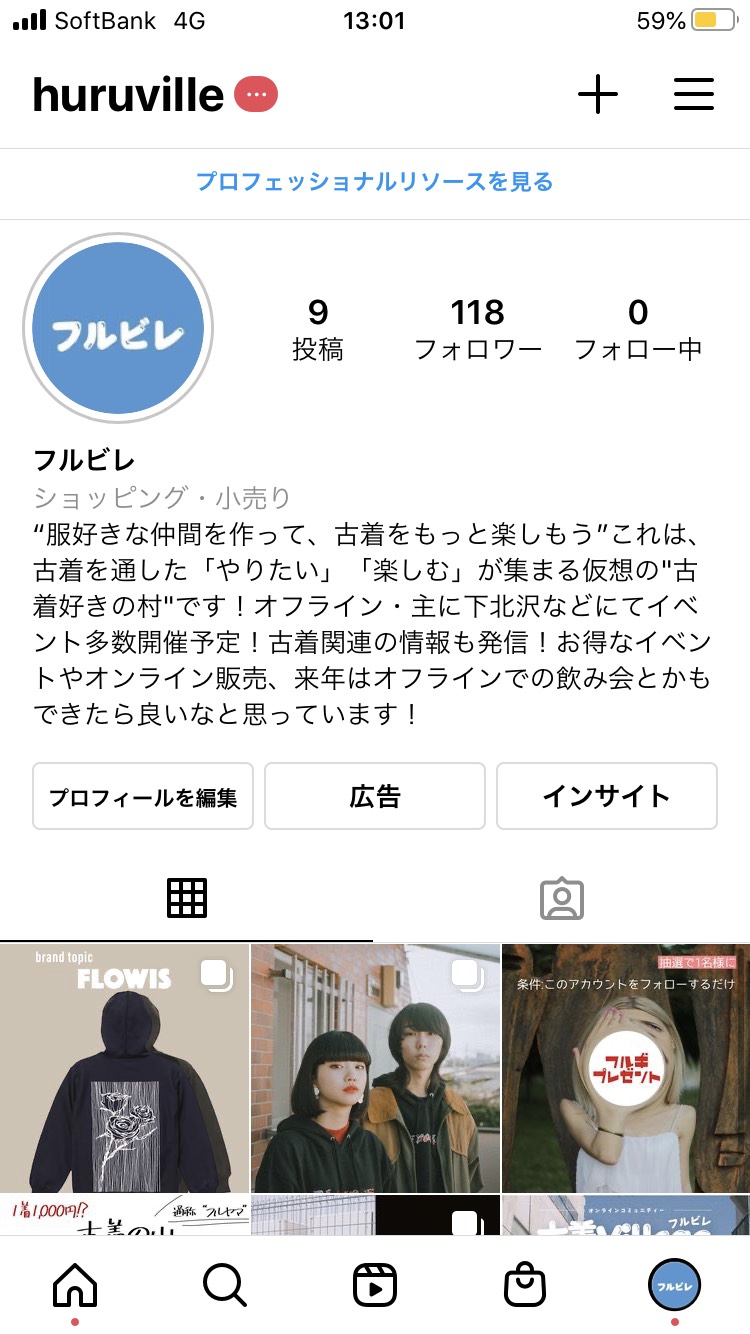Tap the red notification badge beside huruville
This screenshot has width=750, height=1334.
(x=256, y=95)
